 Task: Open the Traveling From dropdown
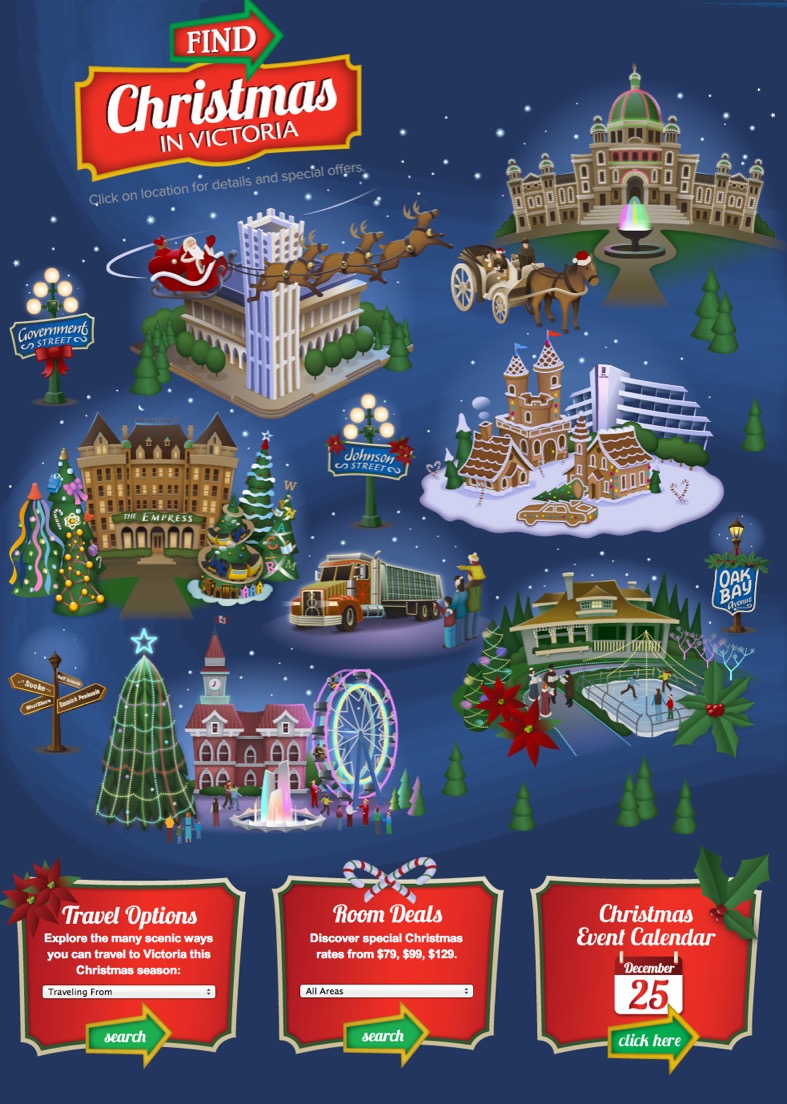(x=129, y=992)
